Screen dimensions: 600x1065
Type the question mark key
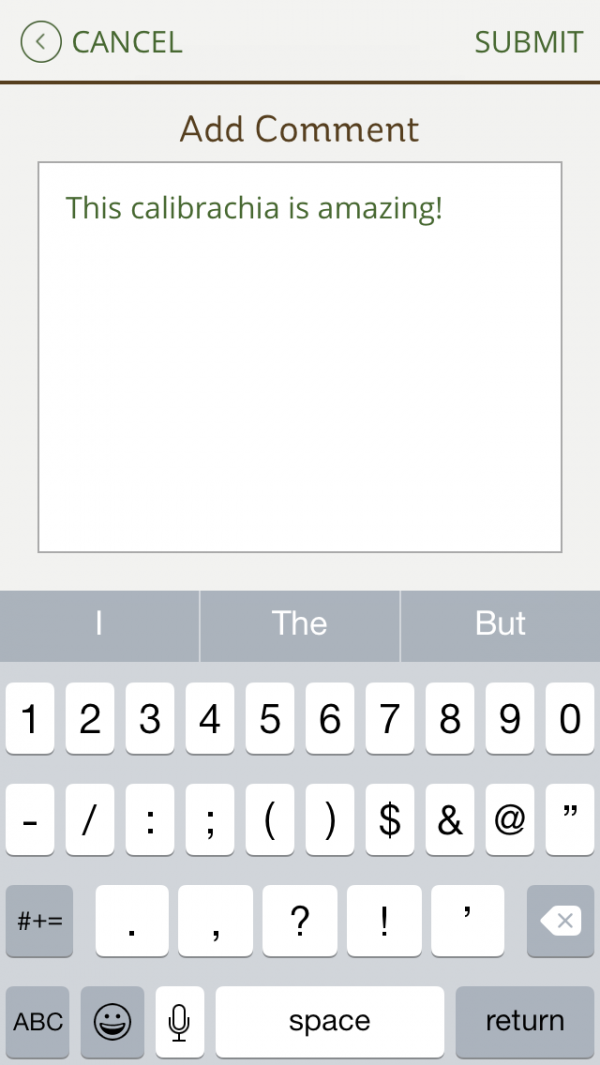[300, 921]
